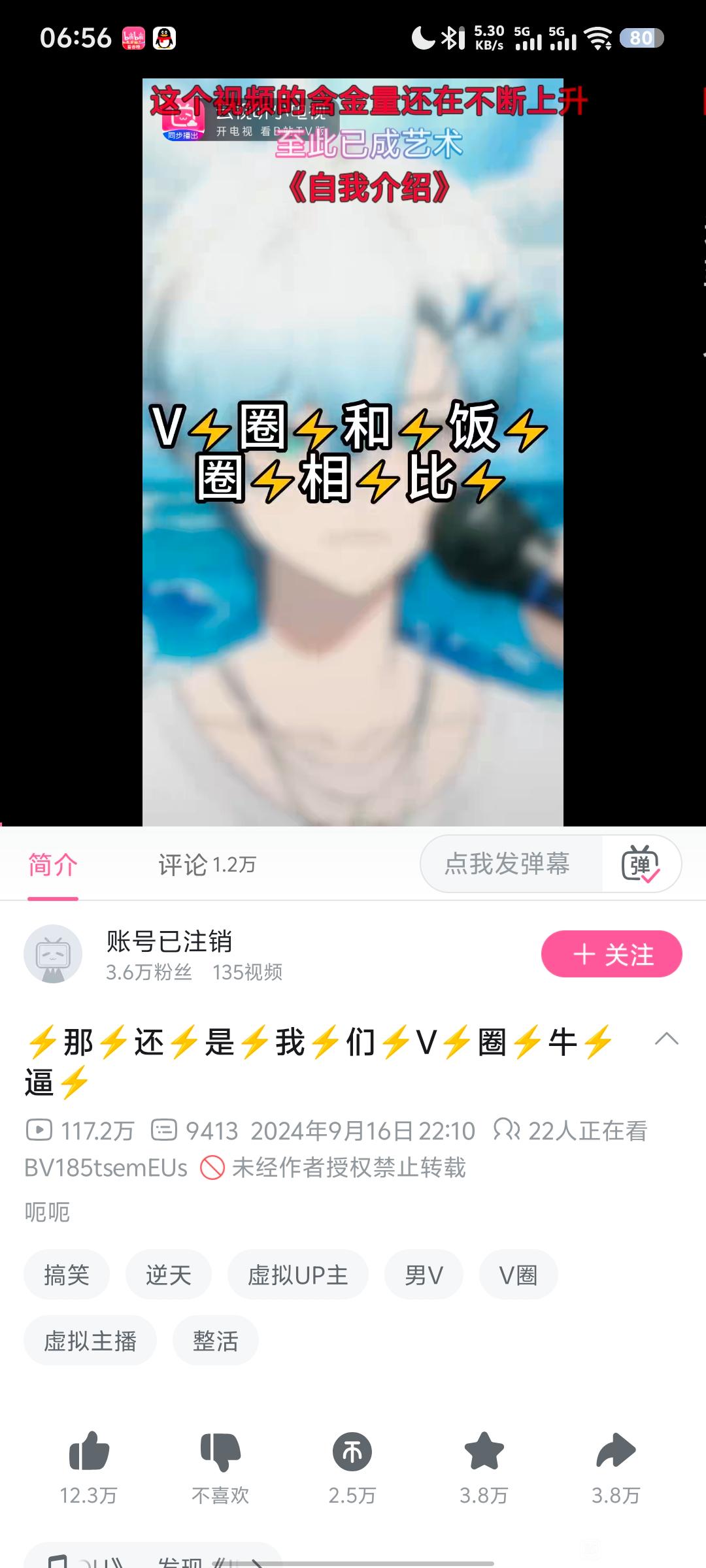Viewport: 706px width, 1568px height.
Task: Select the 逆天 tag chip
Action: [x=169, y=1275]
